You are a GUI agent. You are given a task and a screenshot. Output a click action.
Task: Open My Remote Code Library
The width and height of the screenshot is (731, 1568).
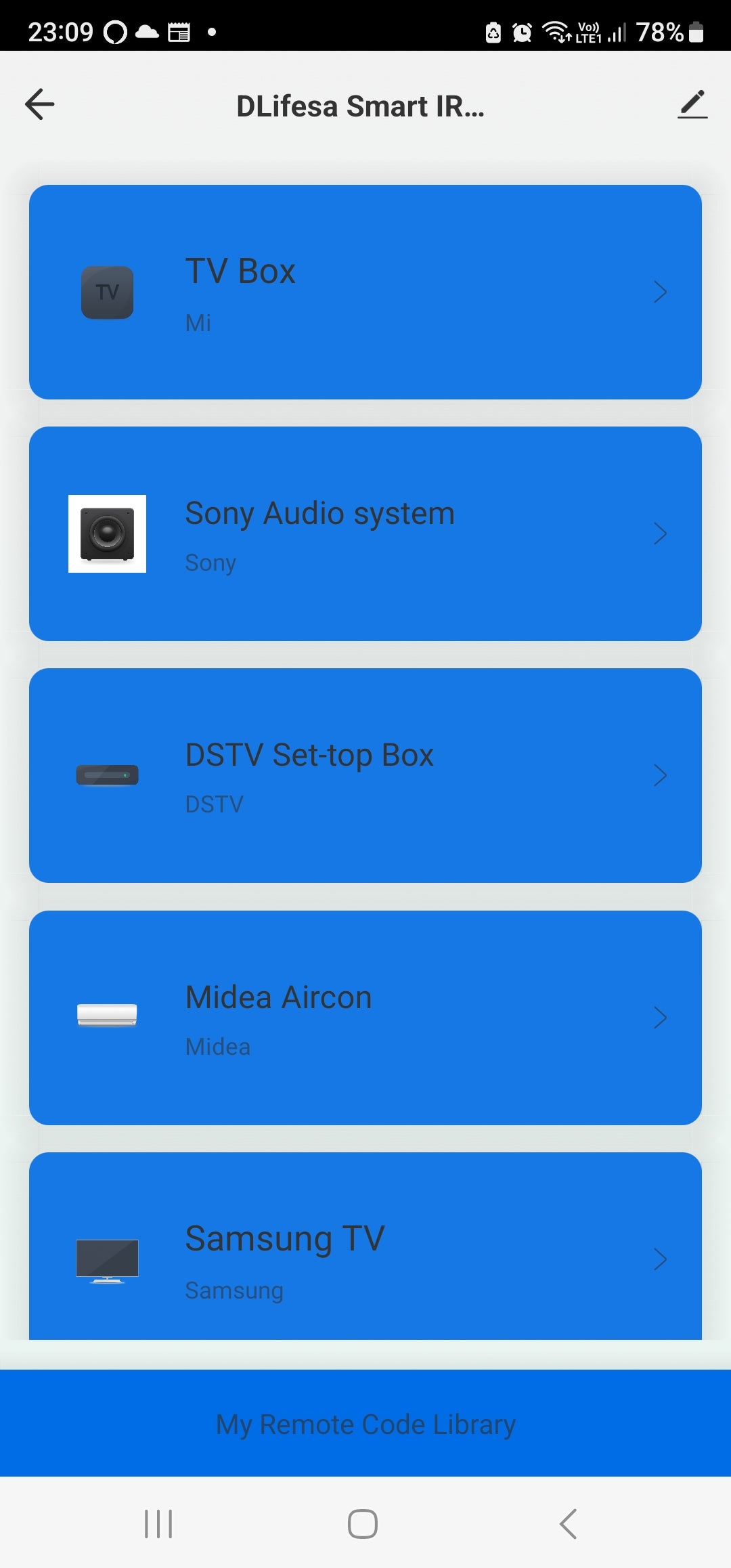click(365, 1424)
